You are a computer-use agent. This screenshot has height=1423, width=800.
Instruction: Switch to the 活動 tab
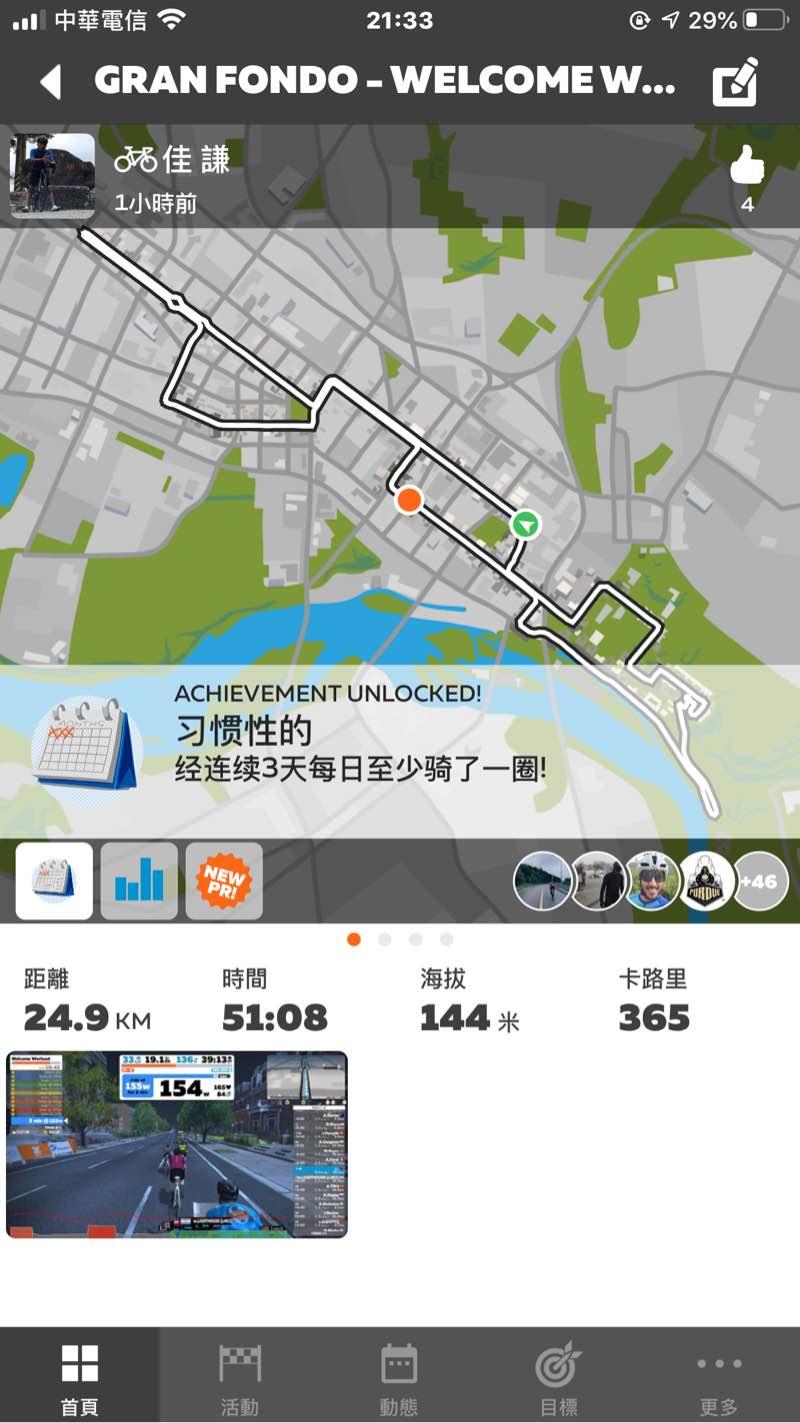239,1377
